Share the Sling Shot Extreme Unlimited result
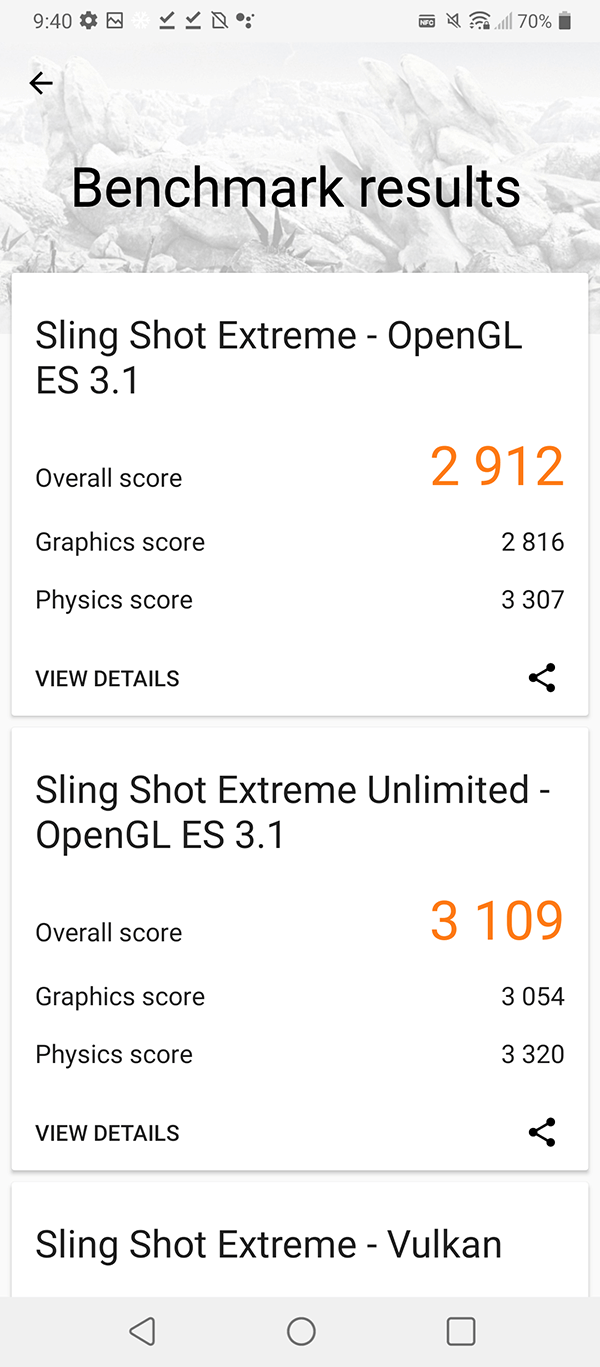Viewport: 600px width, 1367px height. [x=542, y=1132]
